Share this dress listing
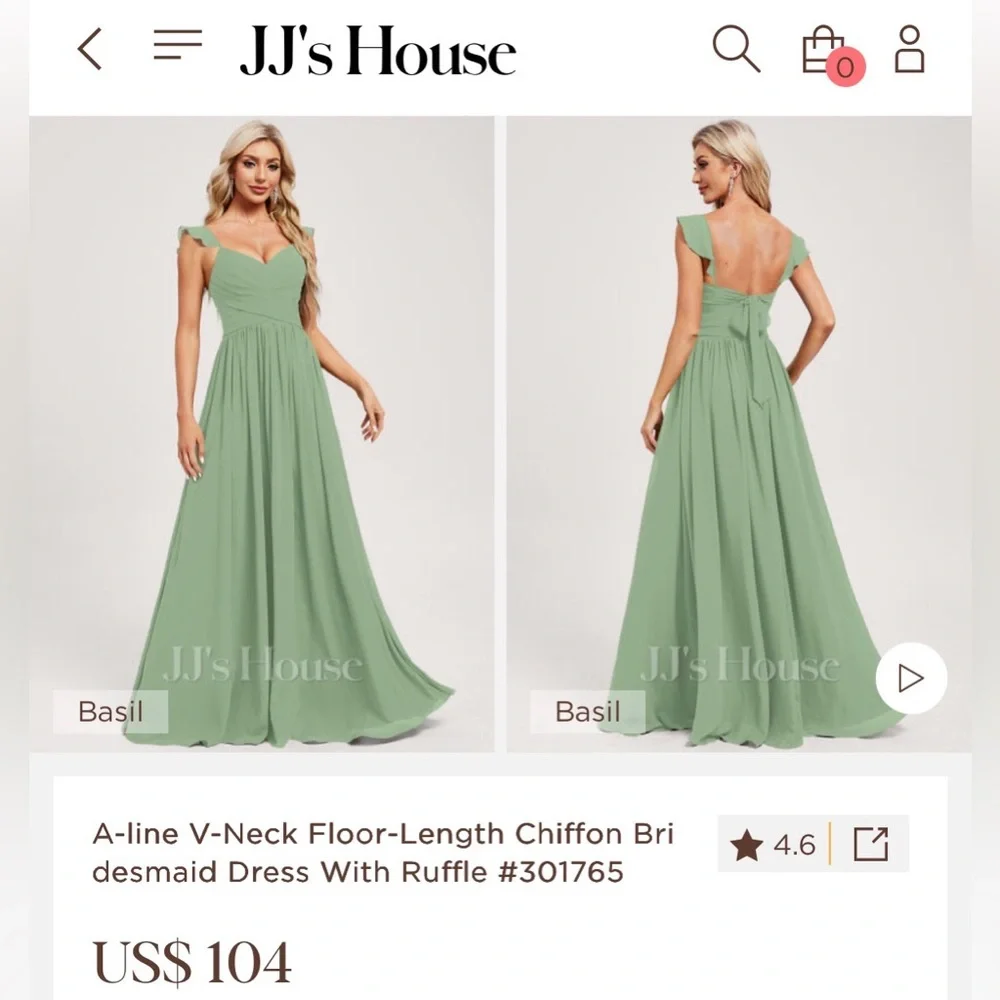This screenshot has width=1000, height=1000. click(x=870, y=845)
